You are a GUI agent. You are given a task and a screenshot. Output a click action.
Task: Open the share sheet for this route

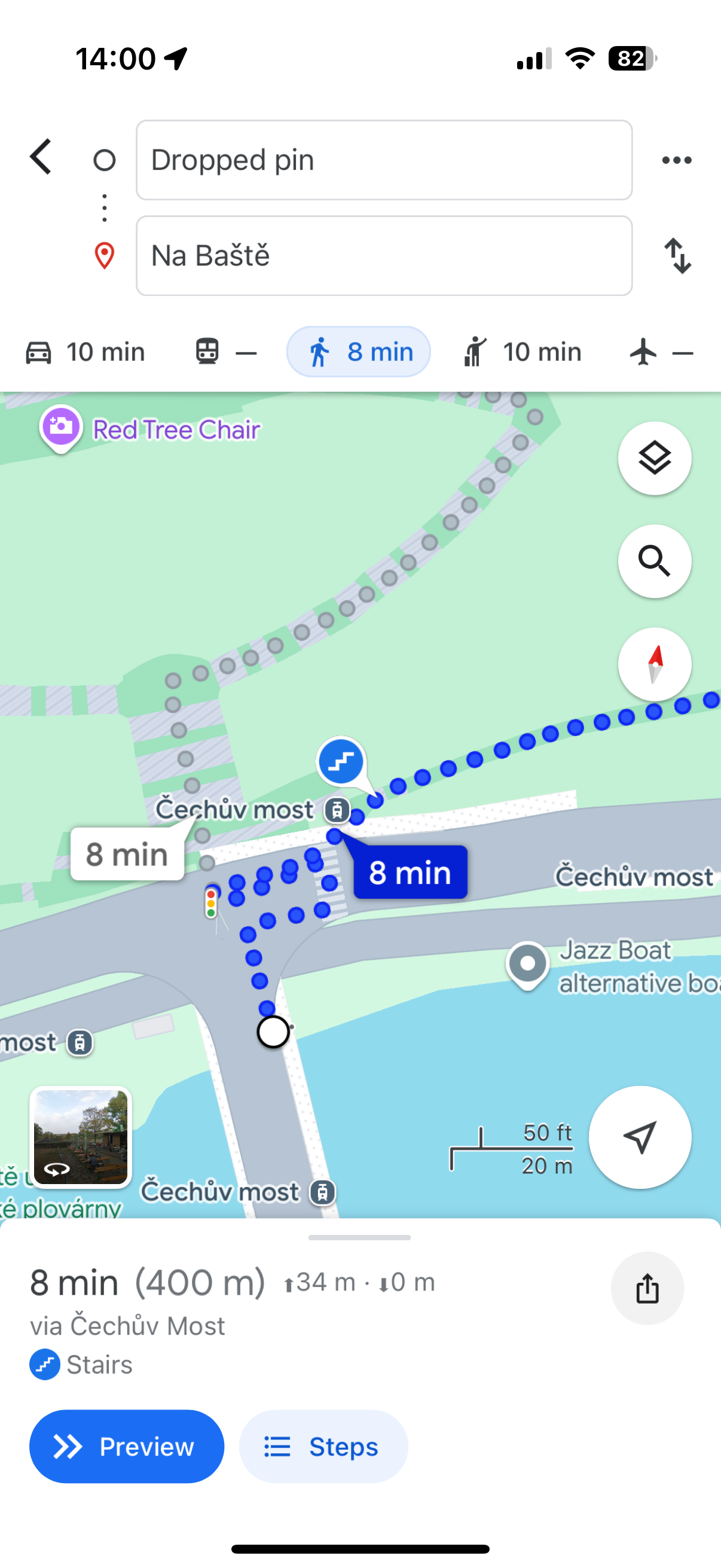[x=647, y=1289]
